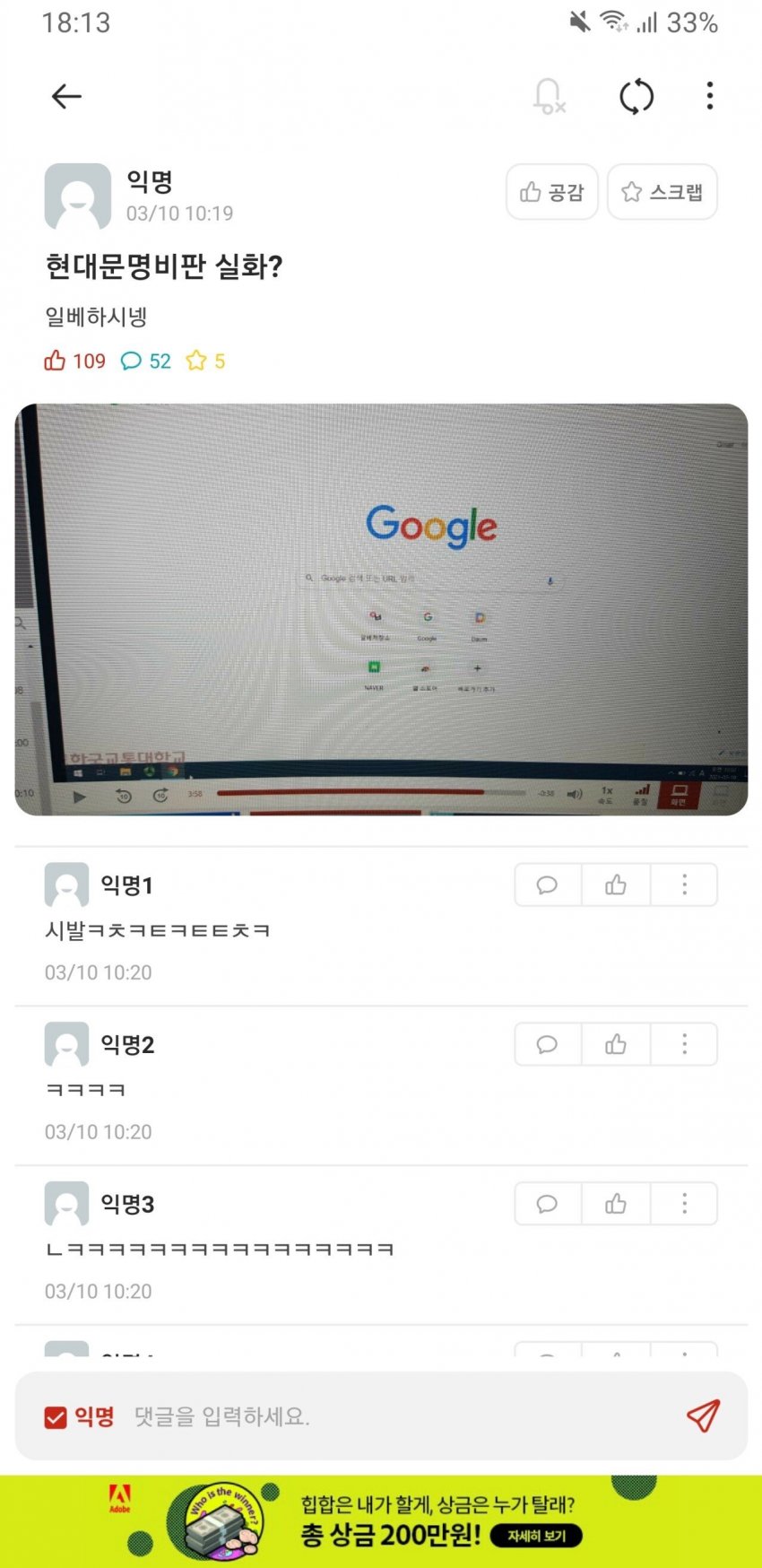The width and height of the screenshot is (762, 1568).
Task: Tap the 공감 like button
Action: 551,192
